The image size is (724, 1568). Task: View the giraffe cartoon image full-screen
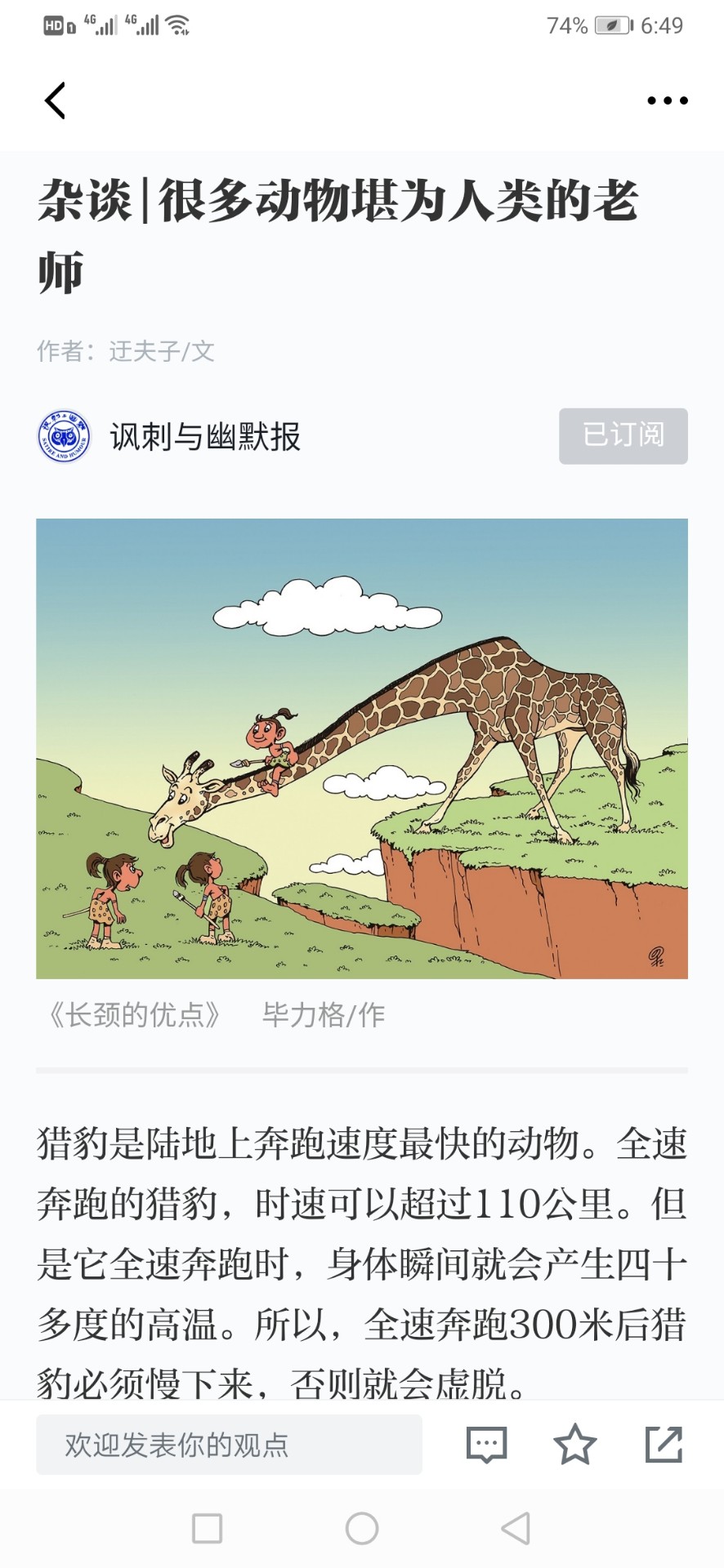[362, 748]
